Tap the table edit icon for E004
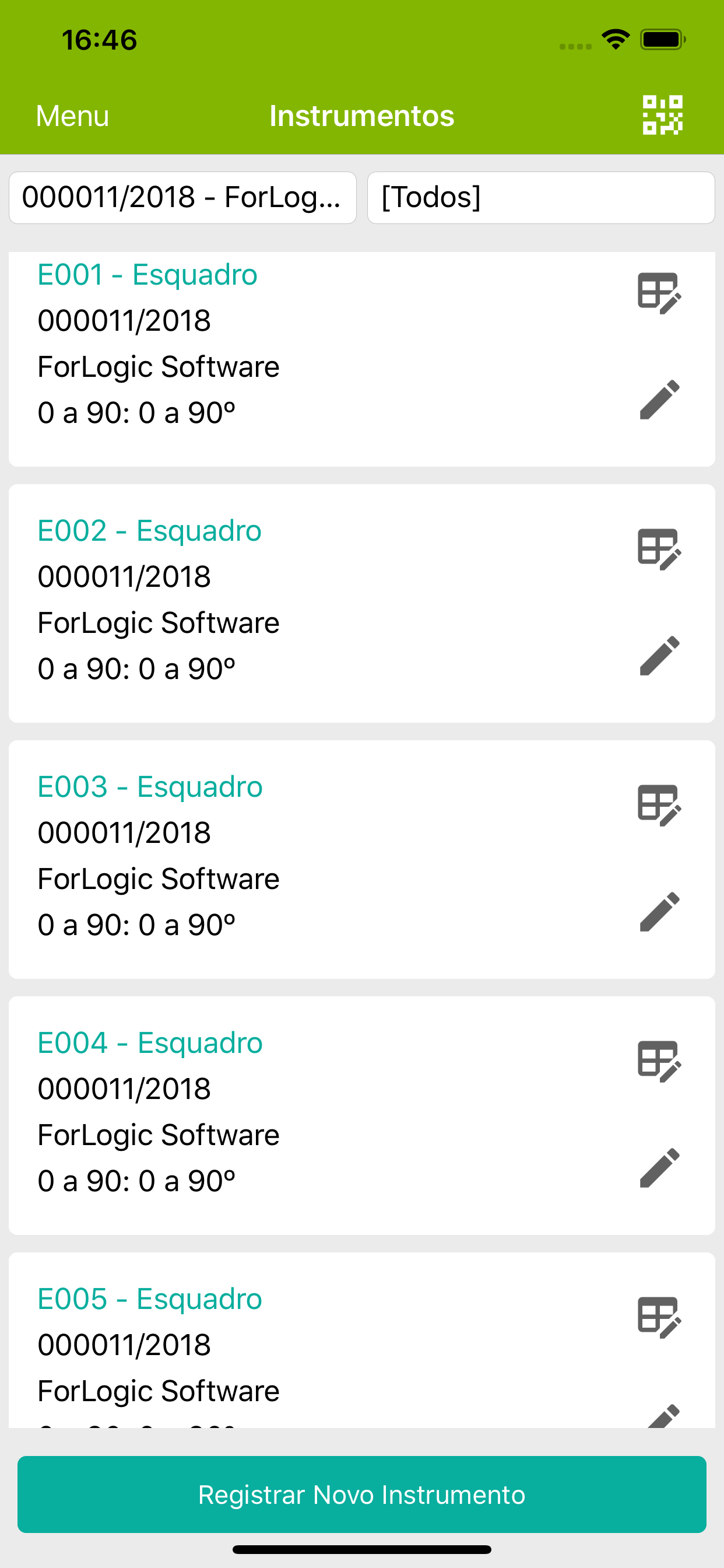The image size is (724, 1568). (659, 1062)
